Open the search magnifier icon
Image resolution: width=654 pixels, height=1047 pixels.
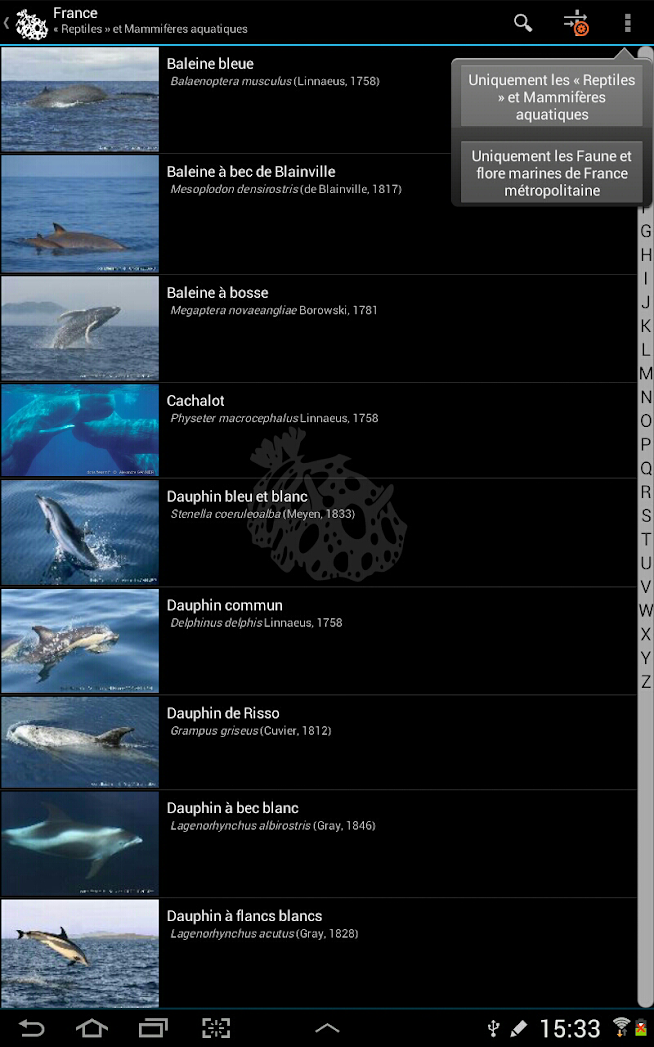(523, 23)
